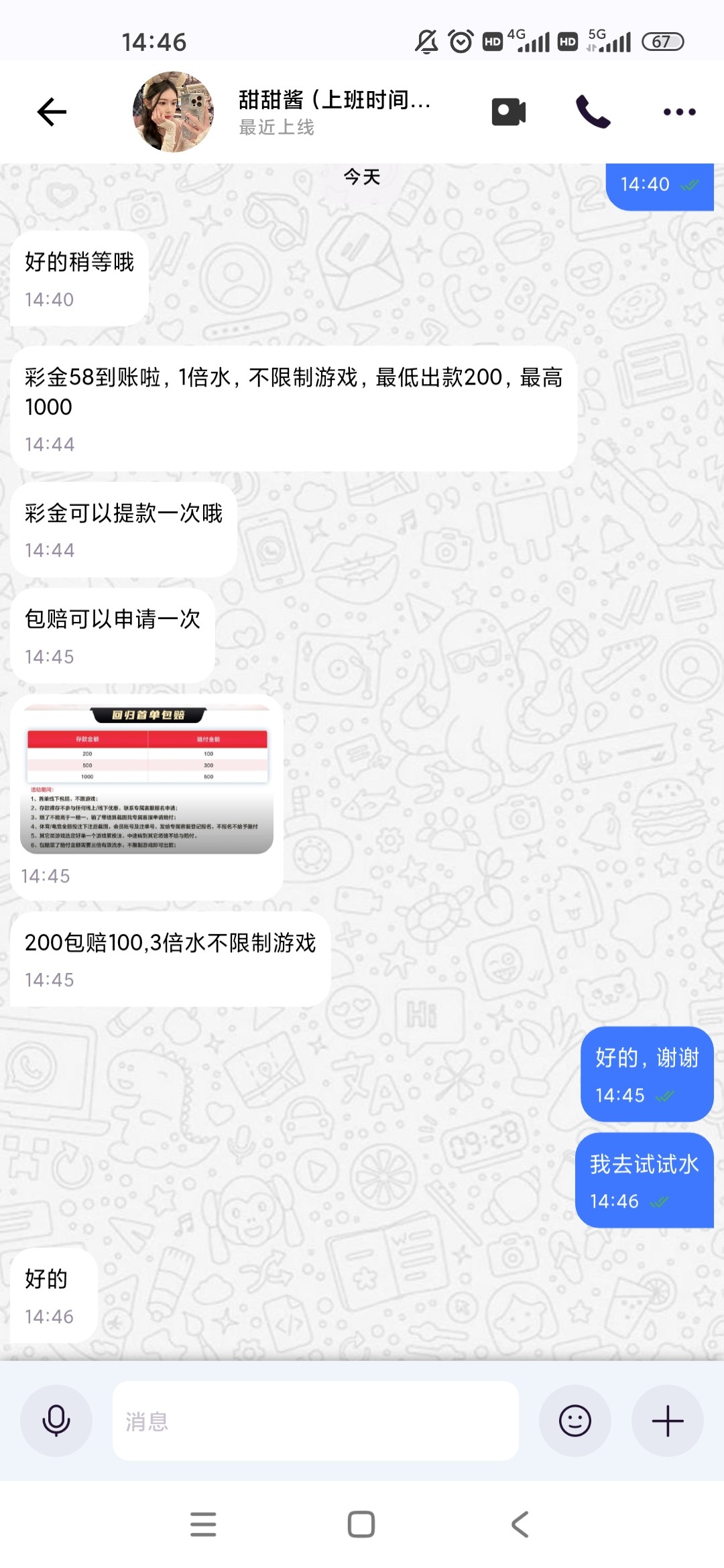Viewport: 724px width, 1568px height.
Task: Start a voice call with 甜甜酱
Action: (x=593, y=112)
